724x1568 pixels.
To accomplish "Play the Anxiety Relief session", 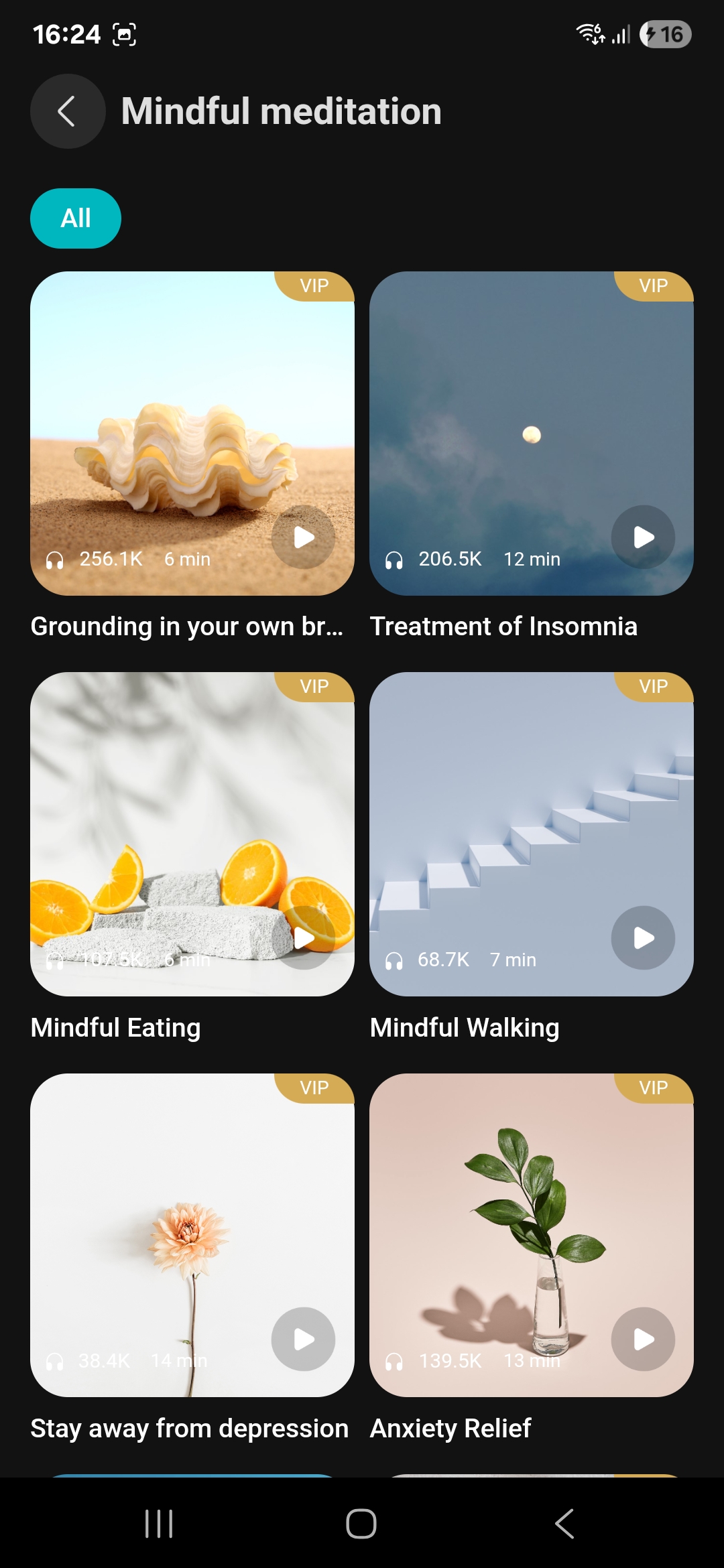I will [643, 1339].
